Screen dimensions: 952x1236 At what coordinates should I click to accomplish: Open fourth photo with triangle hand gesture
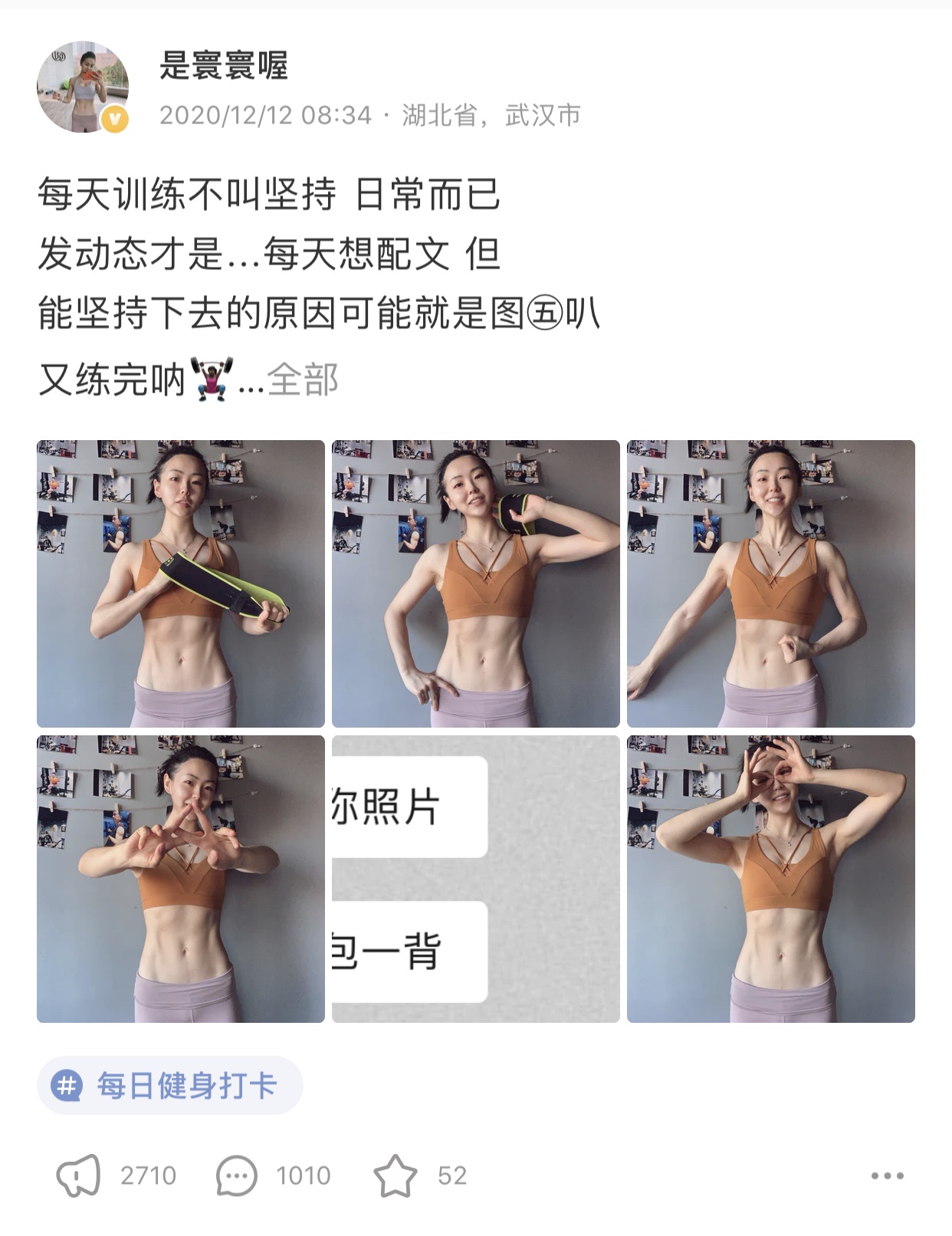pos(181,879)
